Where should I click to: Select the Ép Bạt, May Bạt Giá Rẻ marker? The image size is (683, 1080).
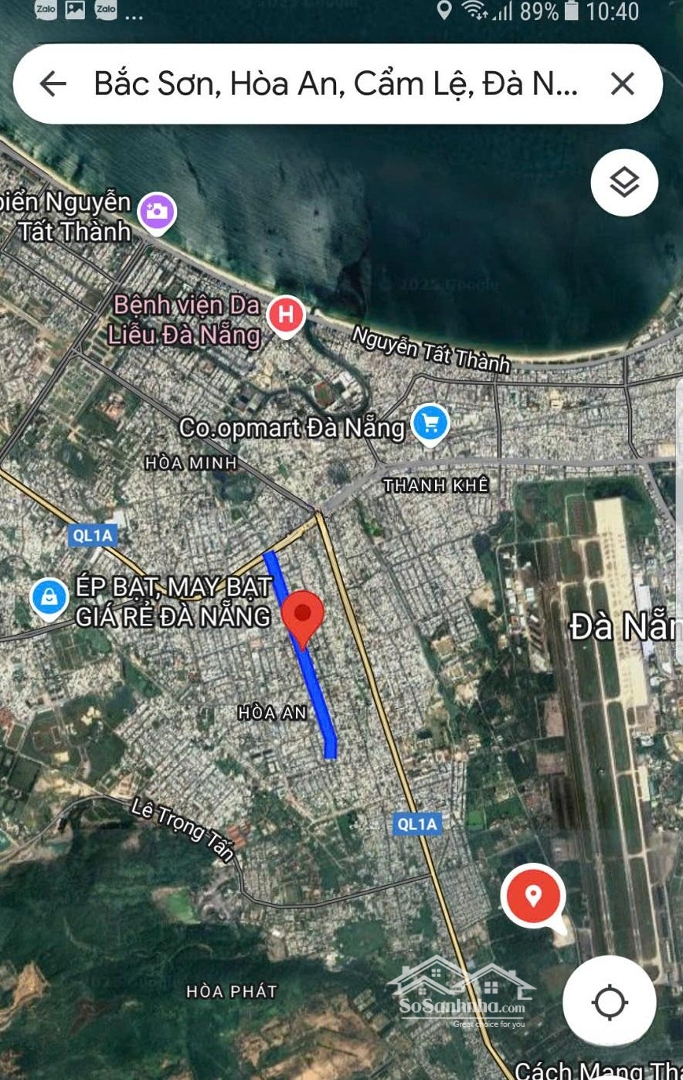point(48,598)
